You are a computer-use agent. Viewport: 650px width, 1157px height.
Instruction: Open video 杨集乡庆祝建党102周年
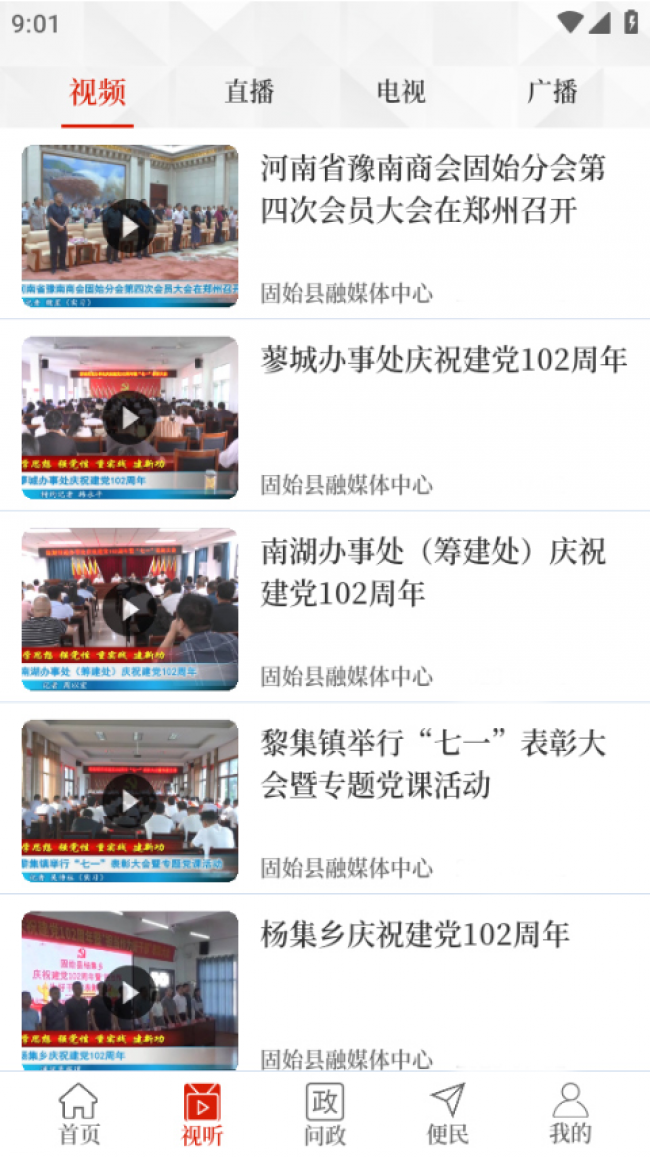click(415, 935)
